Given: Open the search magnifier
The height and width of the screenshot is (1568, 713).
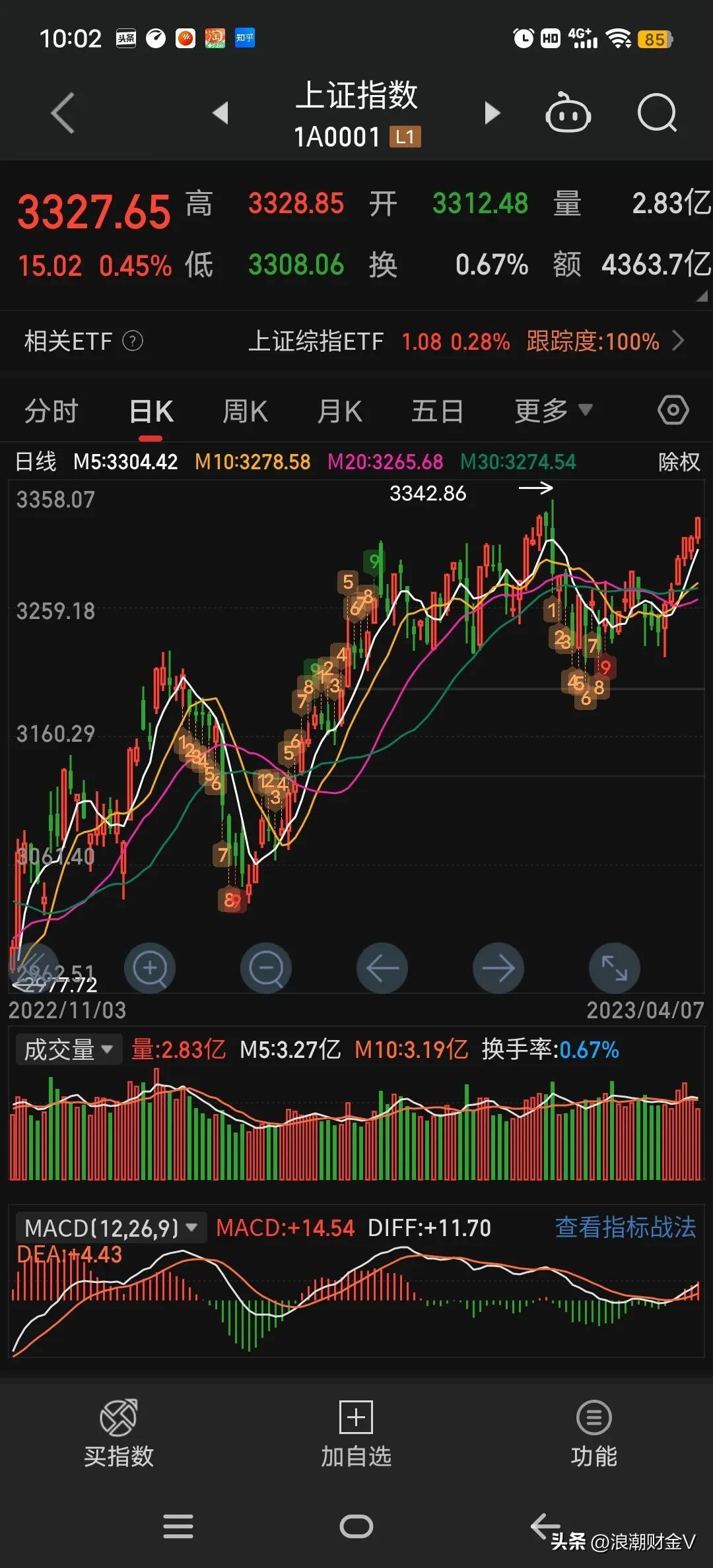Looking at the screenshot, I should coord(657,113).
